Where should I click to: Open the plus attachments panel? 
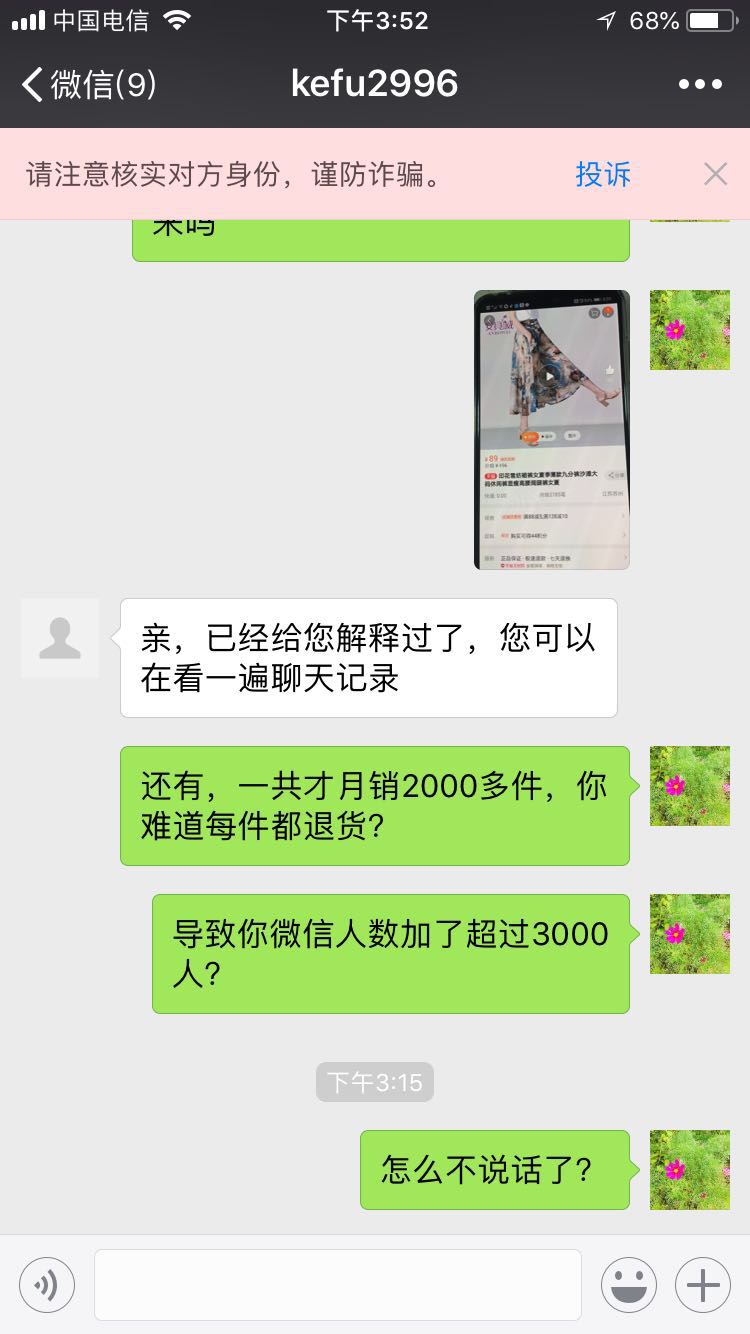(703, 1285)
